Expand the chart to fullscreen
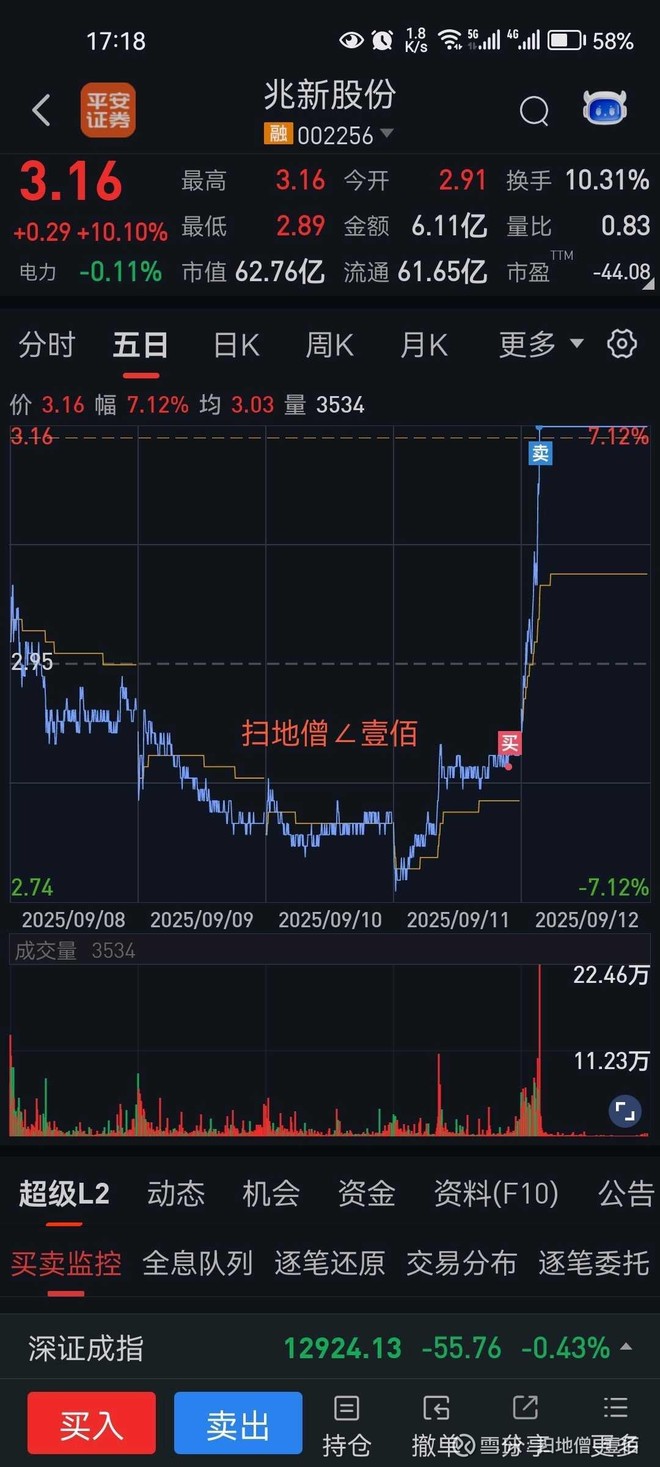The height and width of the screenshot is (1467, 660). point(624,1111)
